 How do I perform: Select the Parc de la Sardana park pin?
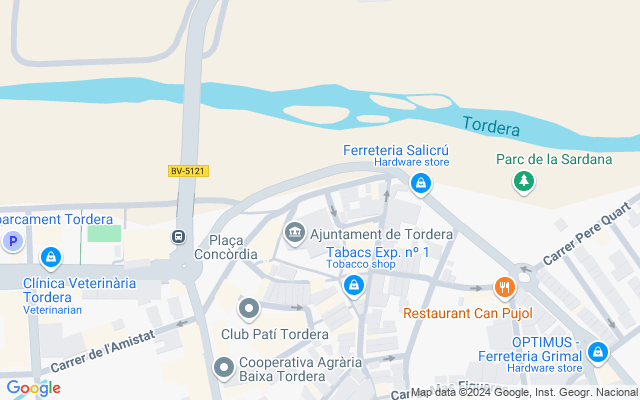click(522, 181)
